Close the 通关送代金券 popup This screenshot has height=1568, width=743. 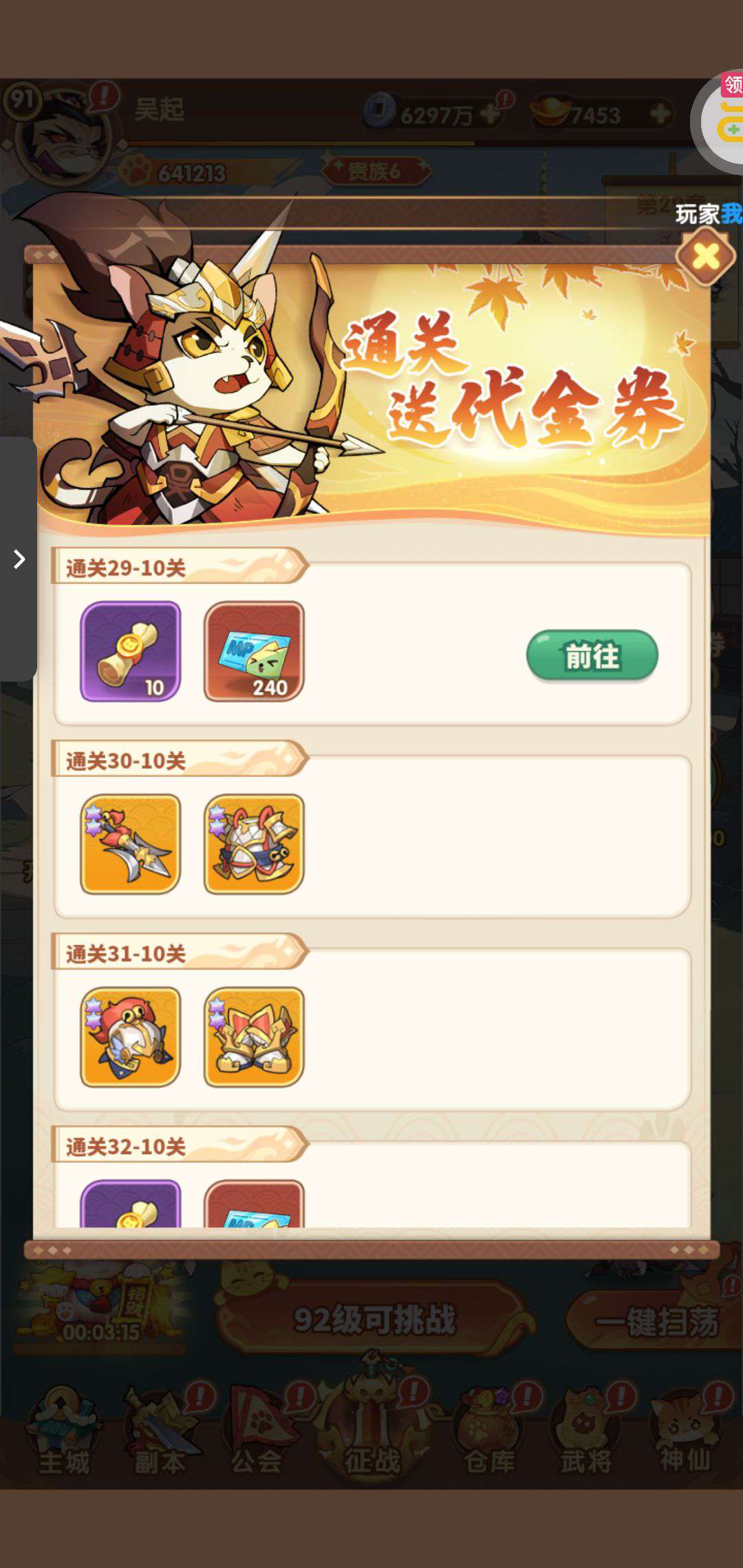pyautogui.click(x=705, y=257)
